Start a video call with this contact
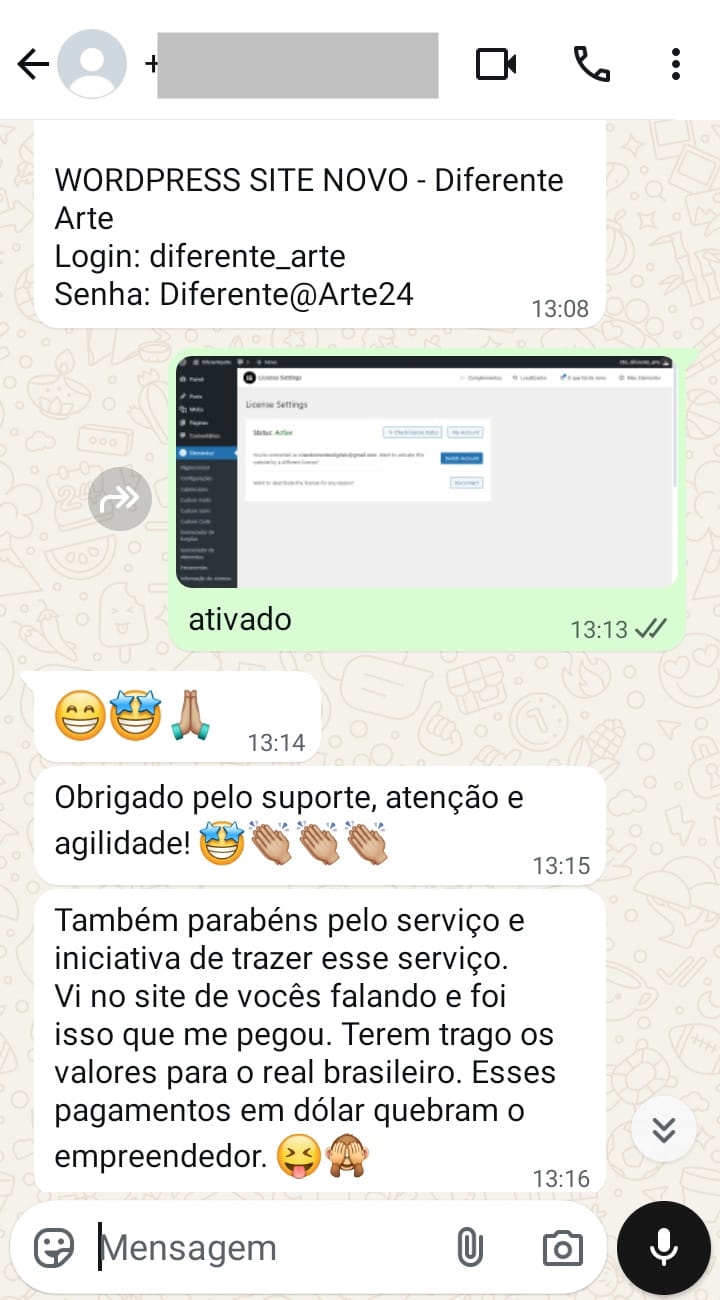720x1300 pixels. tap(496, 62)
